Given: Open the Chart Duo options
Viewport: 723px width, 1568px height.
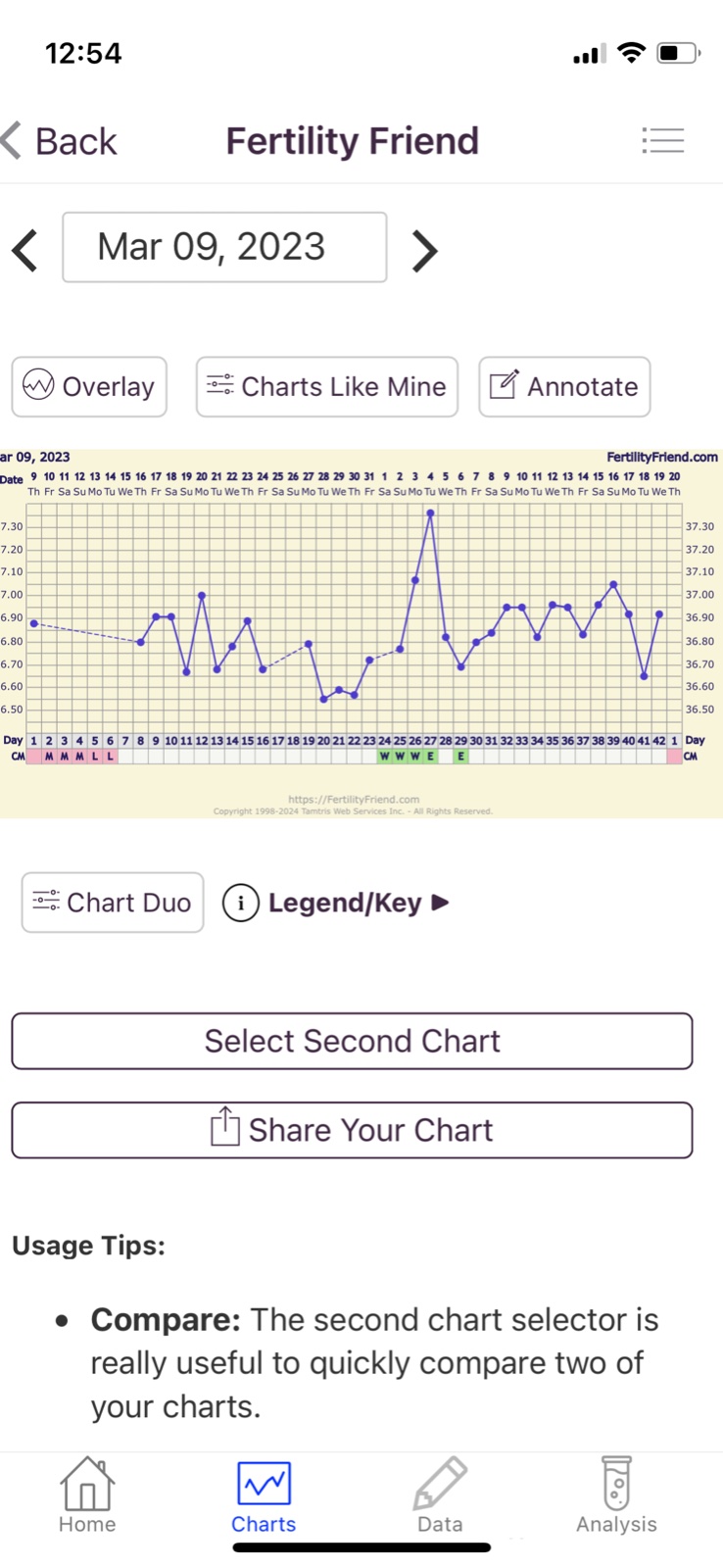Looking at the screenshot, I should coord(113,903).
